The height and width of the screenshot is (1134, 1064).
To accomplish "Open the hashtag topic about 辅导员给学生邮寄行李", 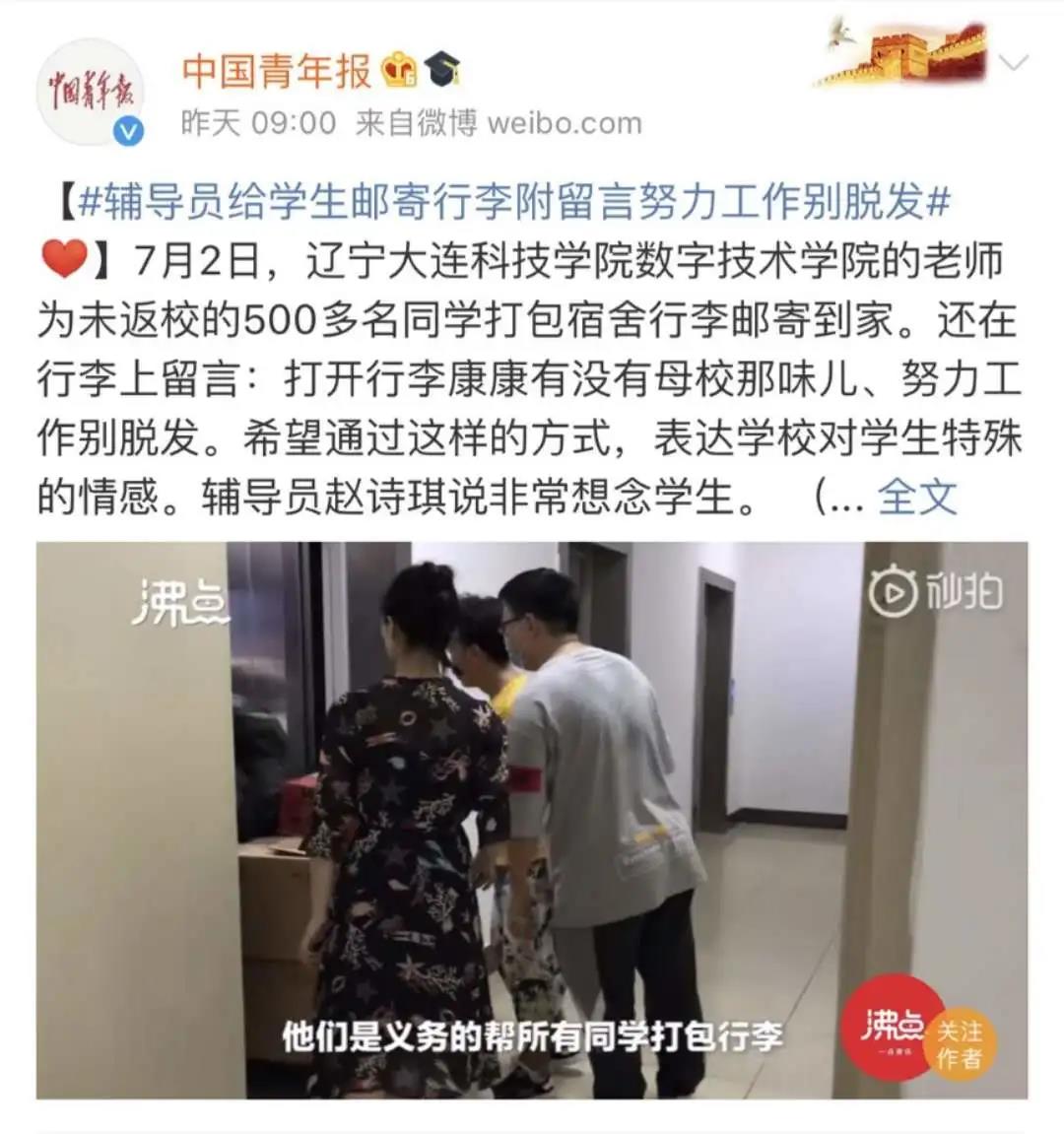I will (512, 203).
